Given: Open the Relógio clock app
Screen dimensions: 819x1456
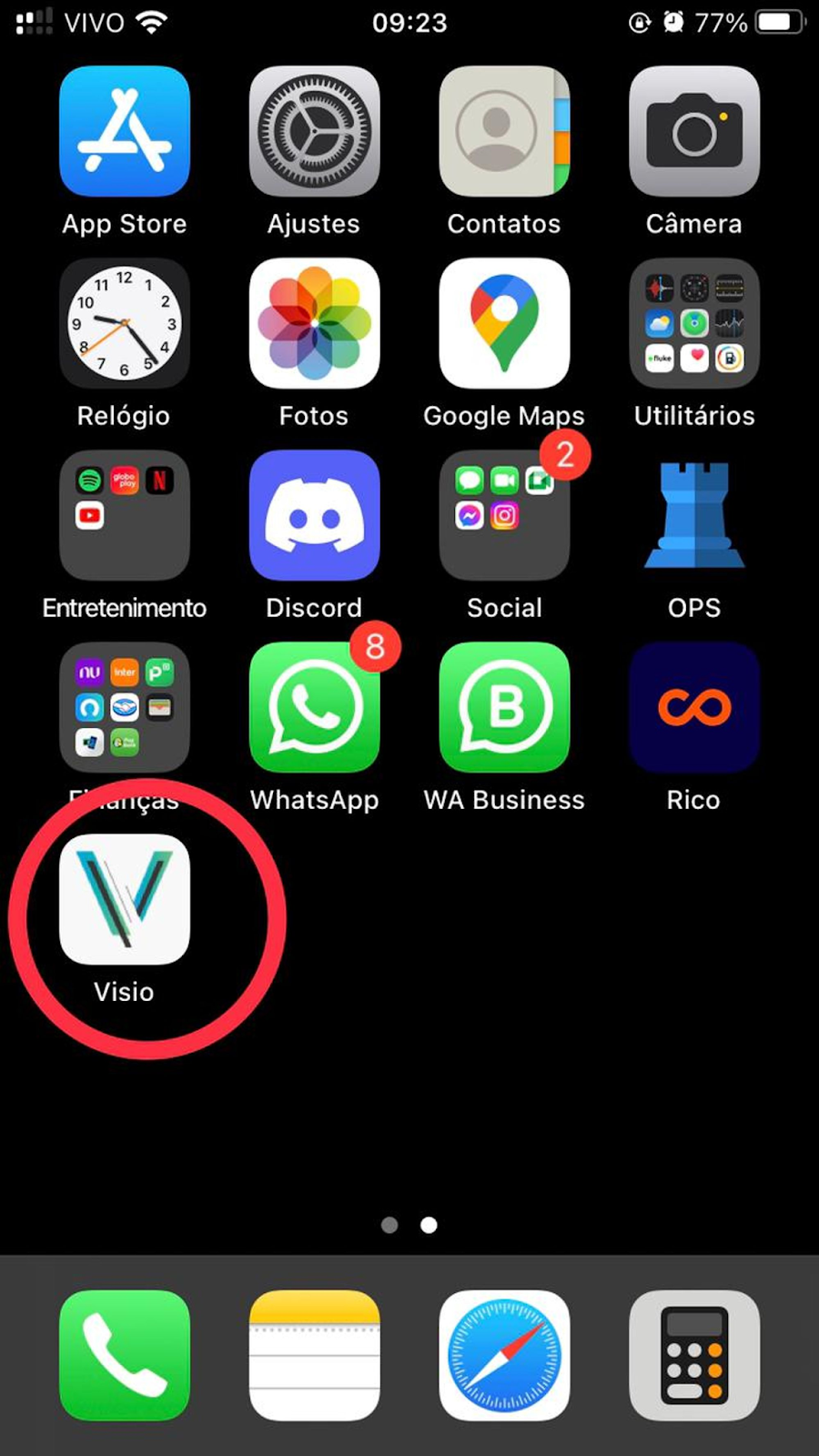Looking at the screenshot, I should 125,323.
